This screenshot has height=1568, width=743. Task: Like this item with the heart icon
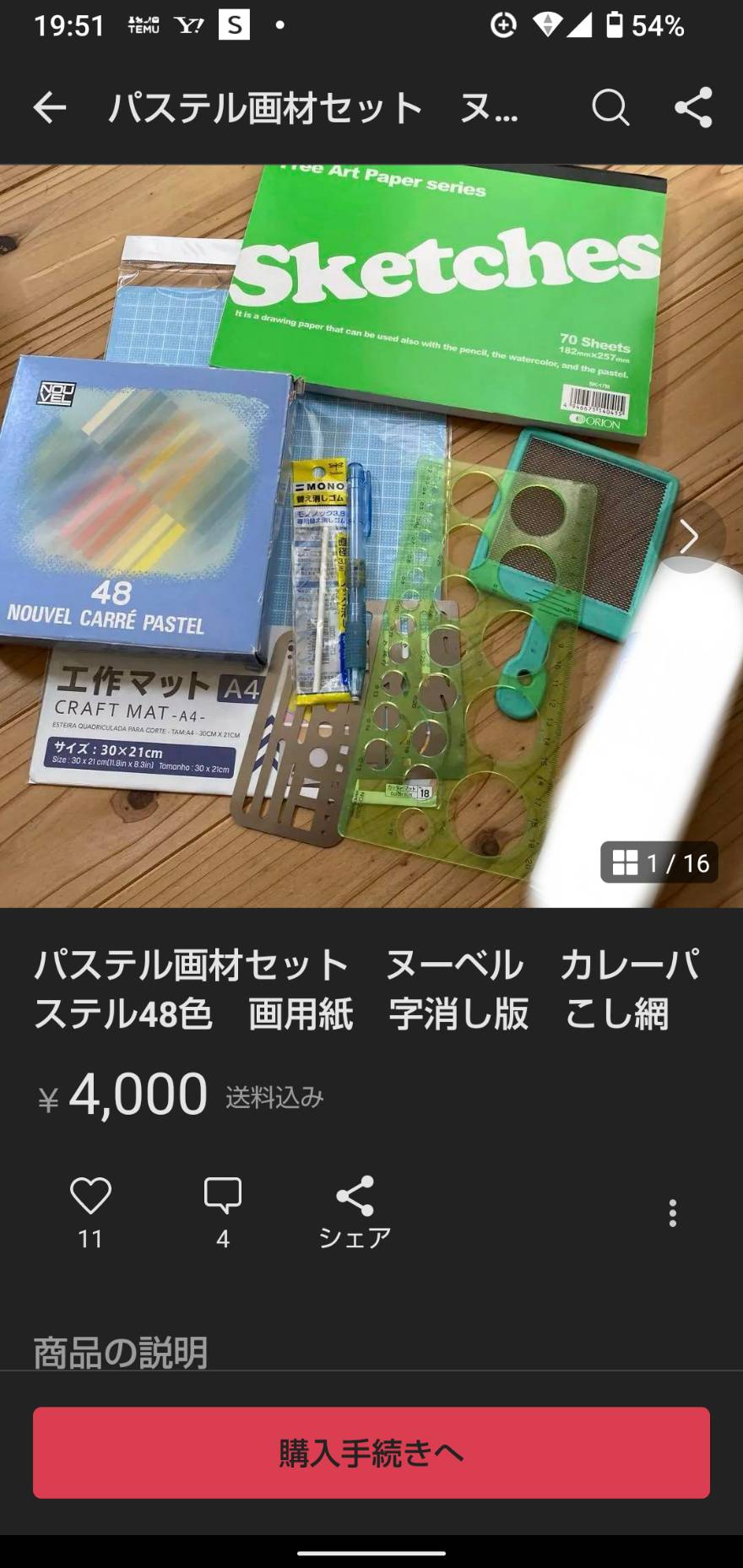(90, 1196)
